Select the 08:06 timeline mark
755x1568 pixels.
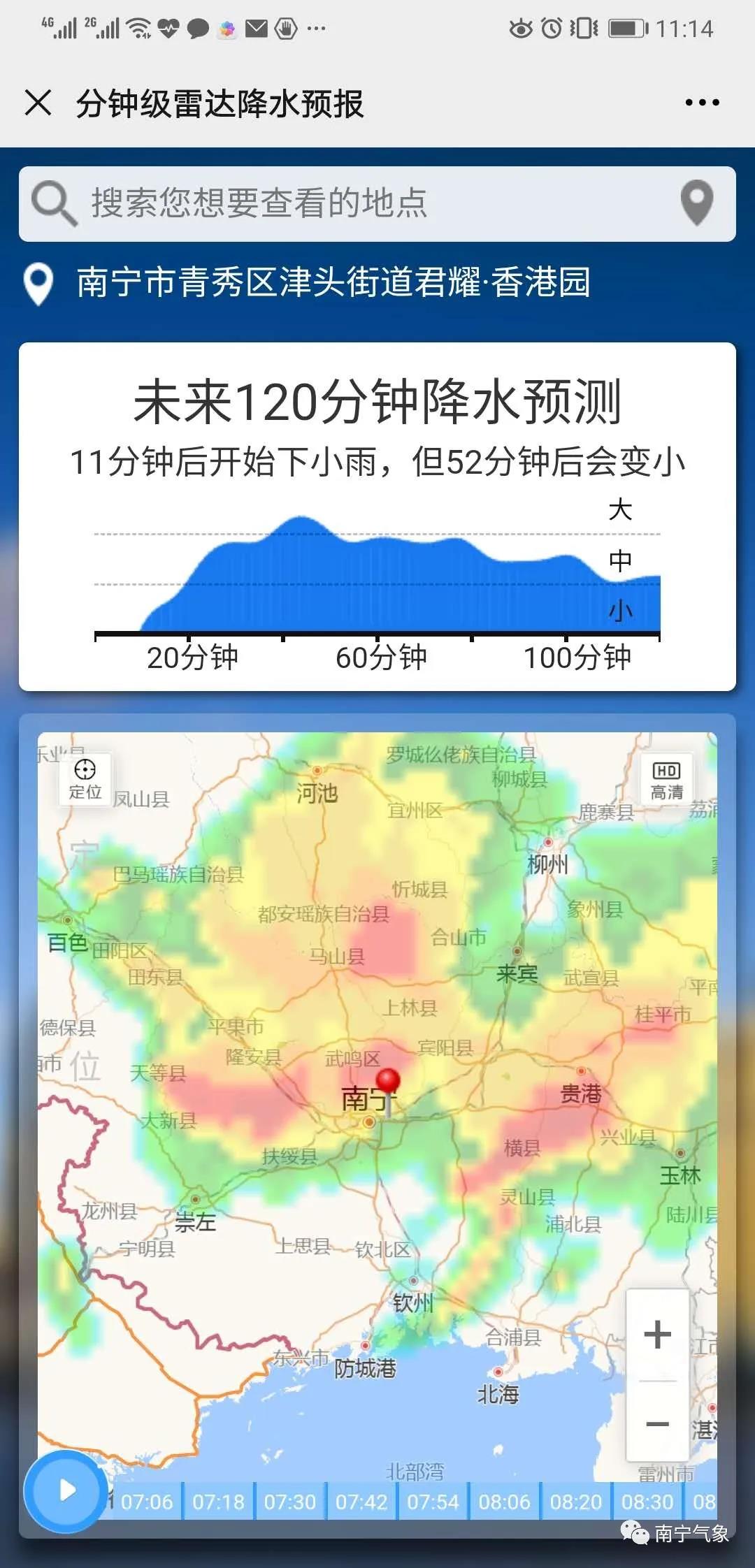coord(505,1502)
